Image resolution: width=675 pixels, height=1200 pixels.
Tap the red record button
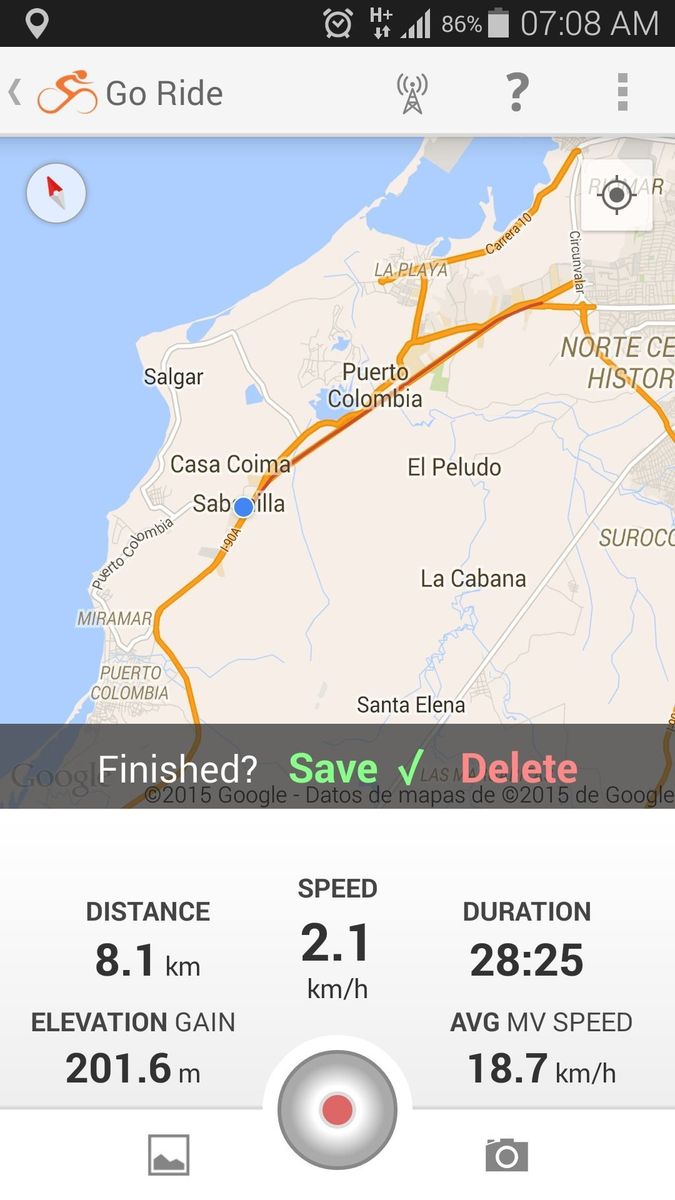pyautogui.click(x=338, y=1109)
